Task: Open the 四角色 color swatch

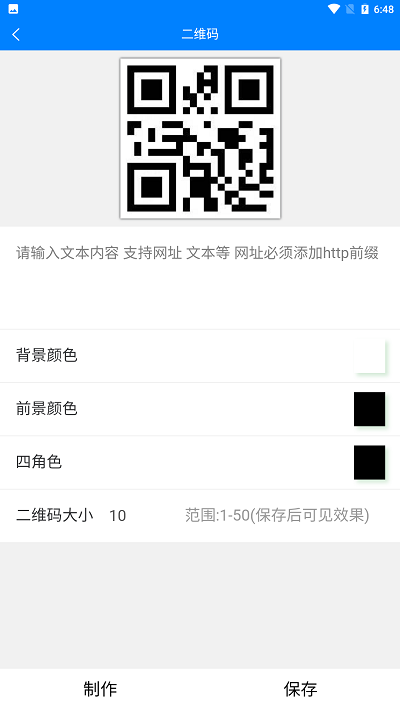Action: click(x=369, y=462)
